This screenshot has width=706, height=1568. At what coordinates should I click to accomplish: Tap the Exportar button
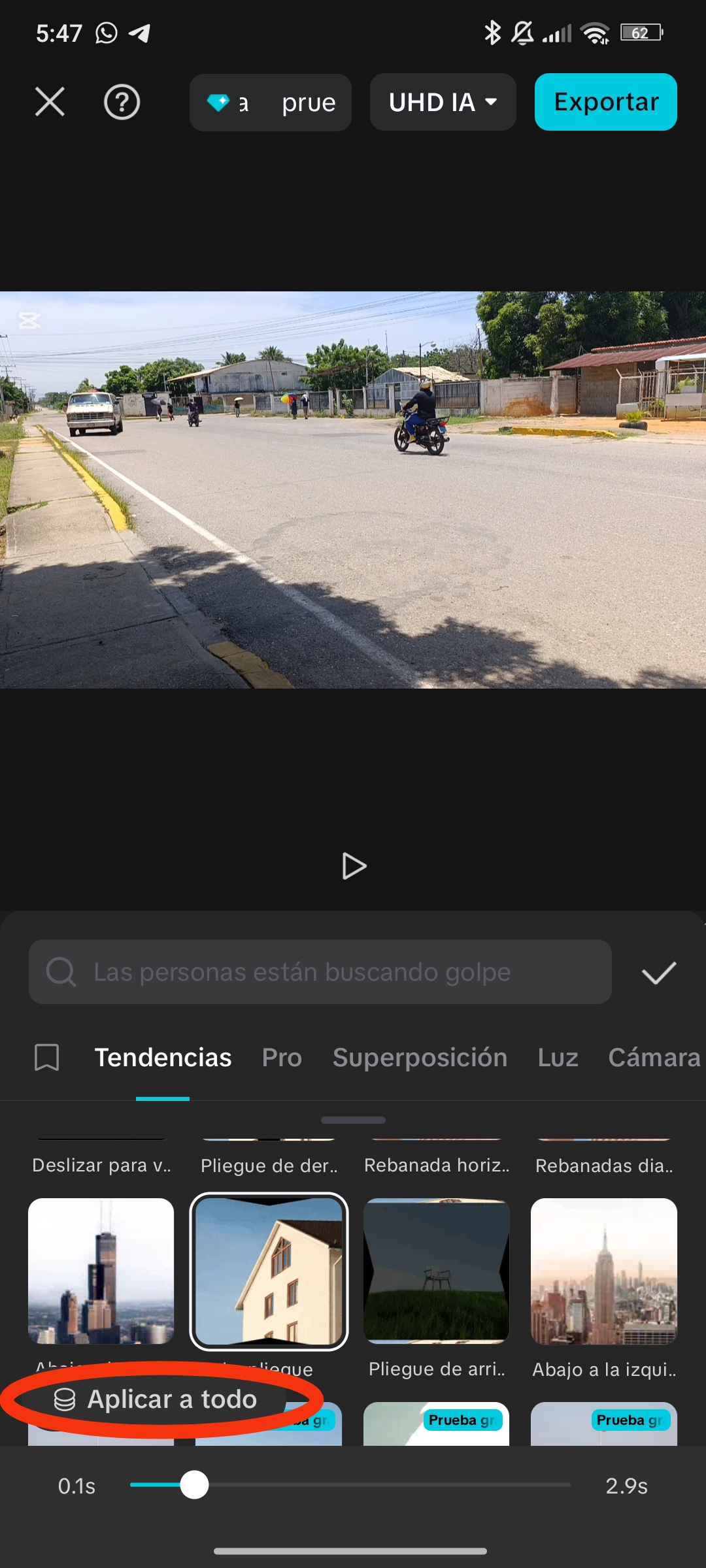coord(605,102)
